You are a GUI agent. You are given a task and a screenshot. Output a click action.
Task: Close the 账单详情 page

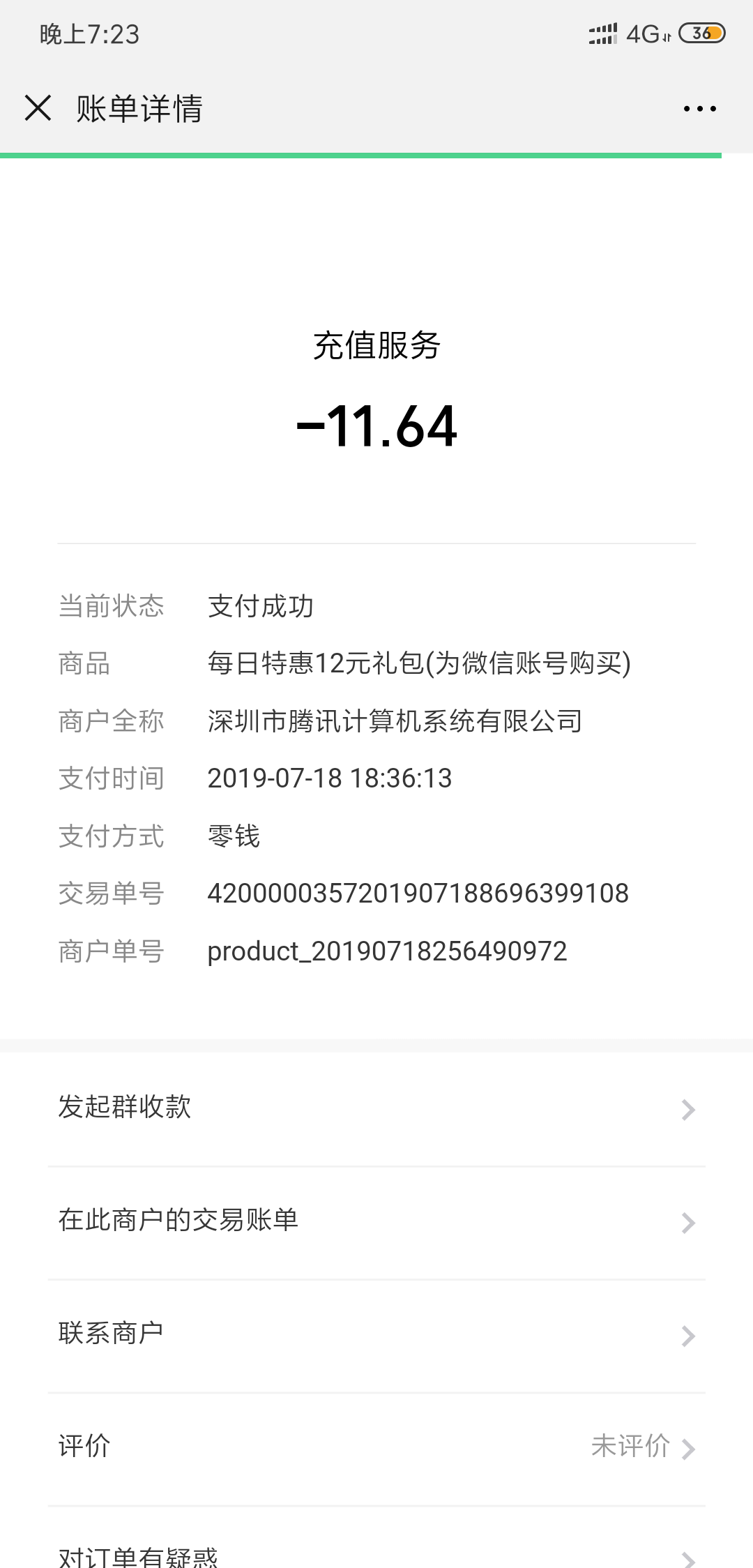38,108
